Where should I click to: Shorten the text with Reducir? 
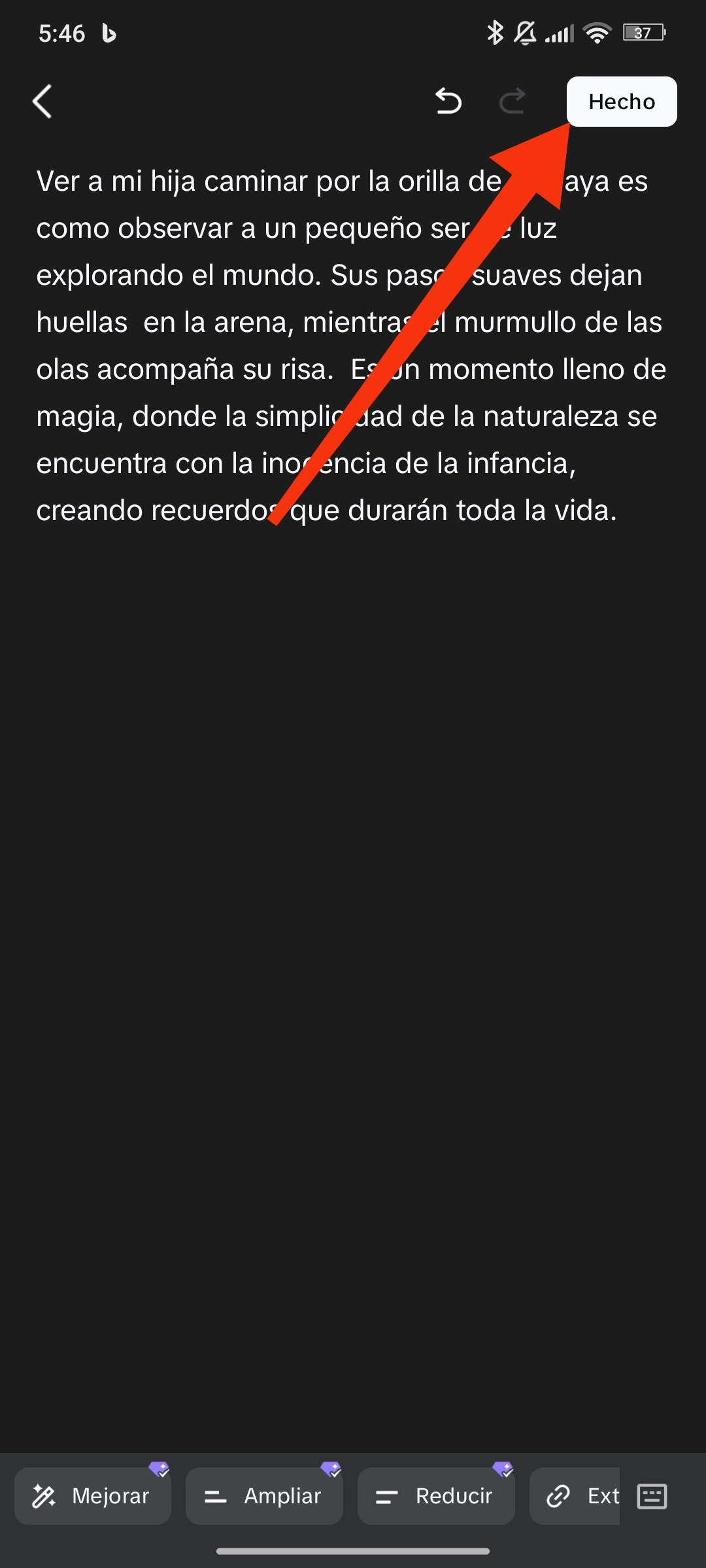pos(436,1495)
